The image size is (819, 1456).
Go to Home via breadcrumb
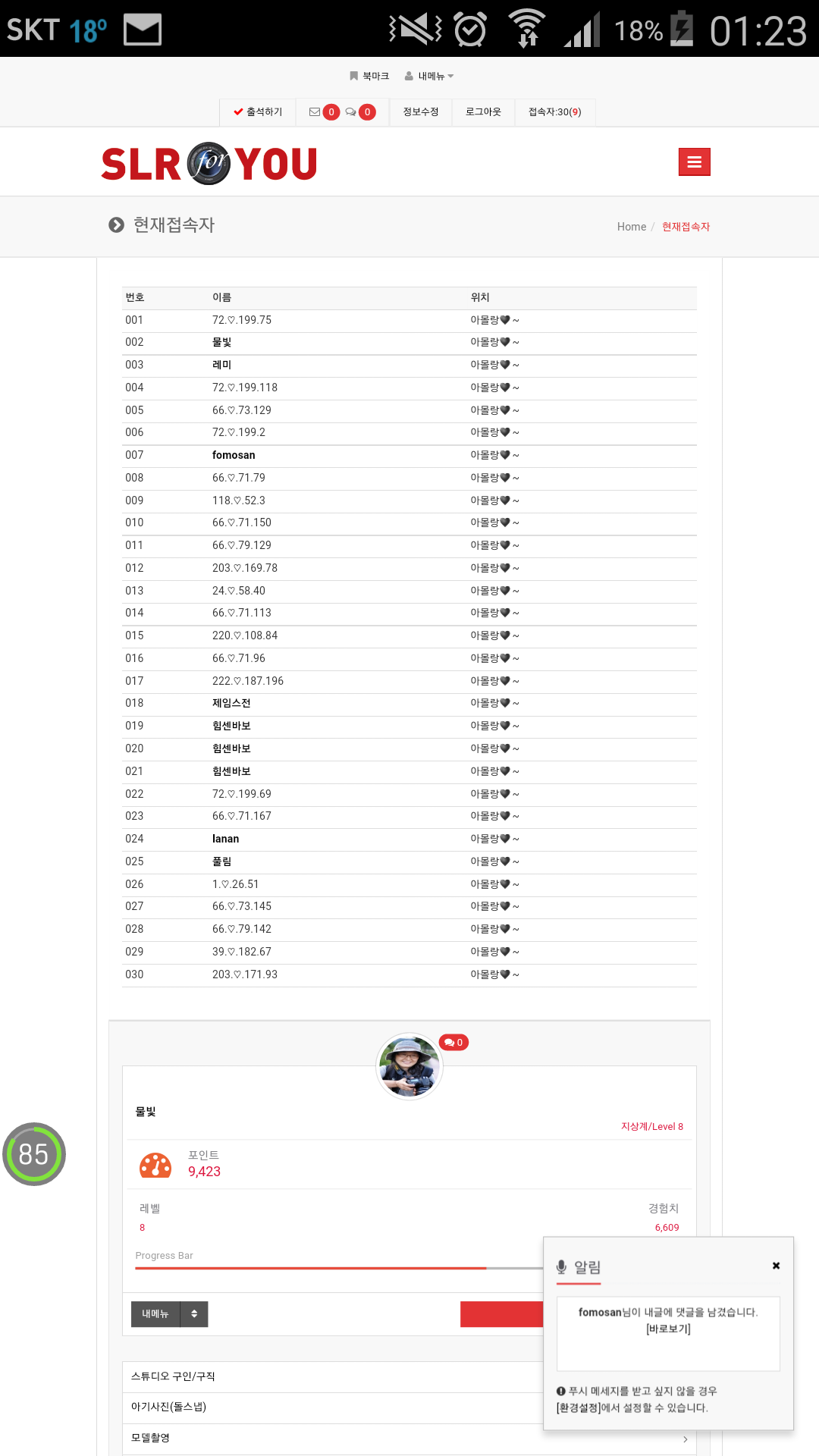coord(631,227)
